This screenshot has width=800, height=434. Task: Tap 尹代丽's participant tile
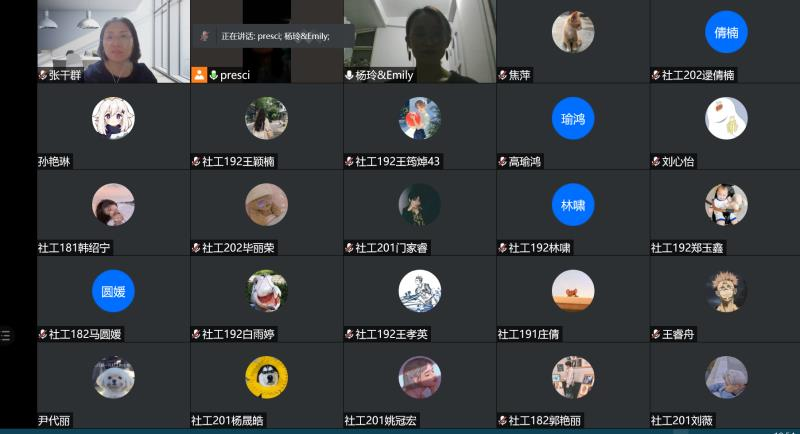point(113,384)
